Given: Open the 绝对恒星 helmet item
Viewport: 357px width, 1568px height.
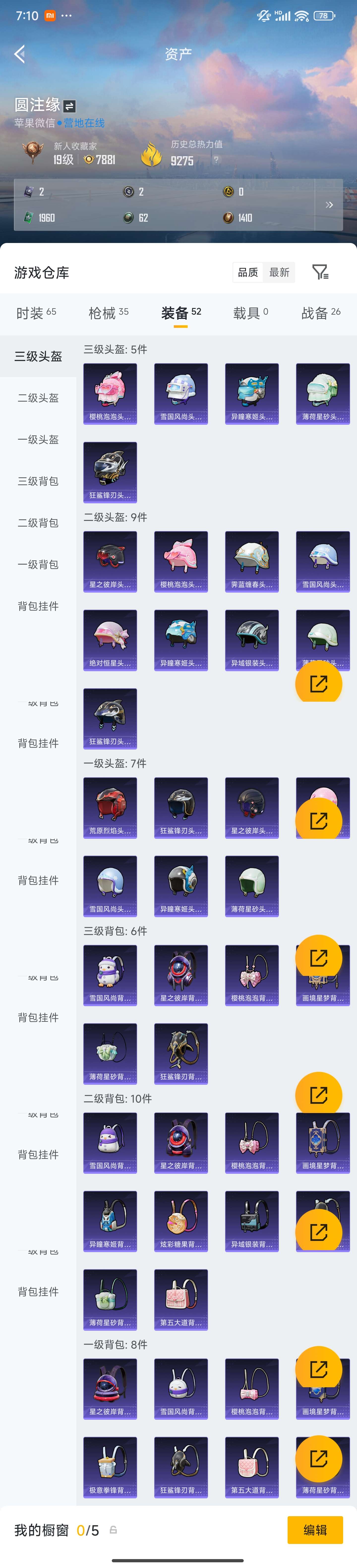Looking at the screenshot, I should pyautogui.click(x=110, y=640).
